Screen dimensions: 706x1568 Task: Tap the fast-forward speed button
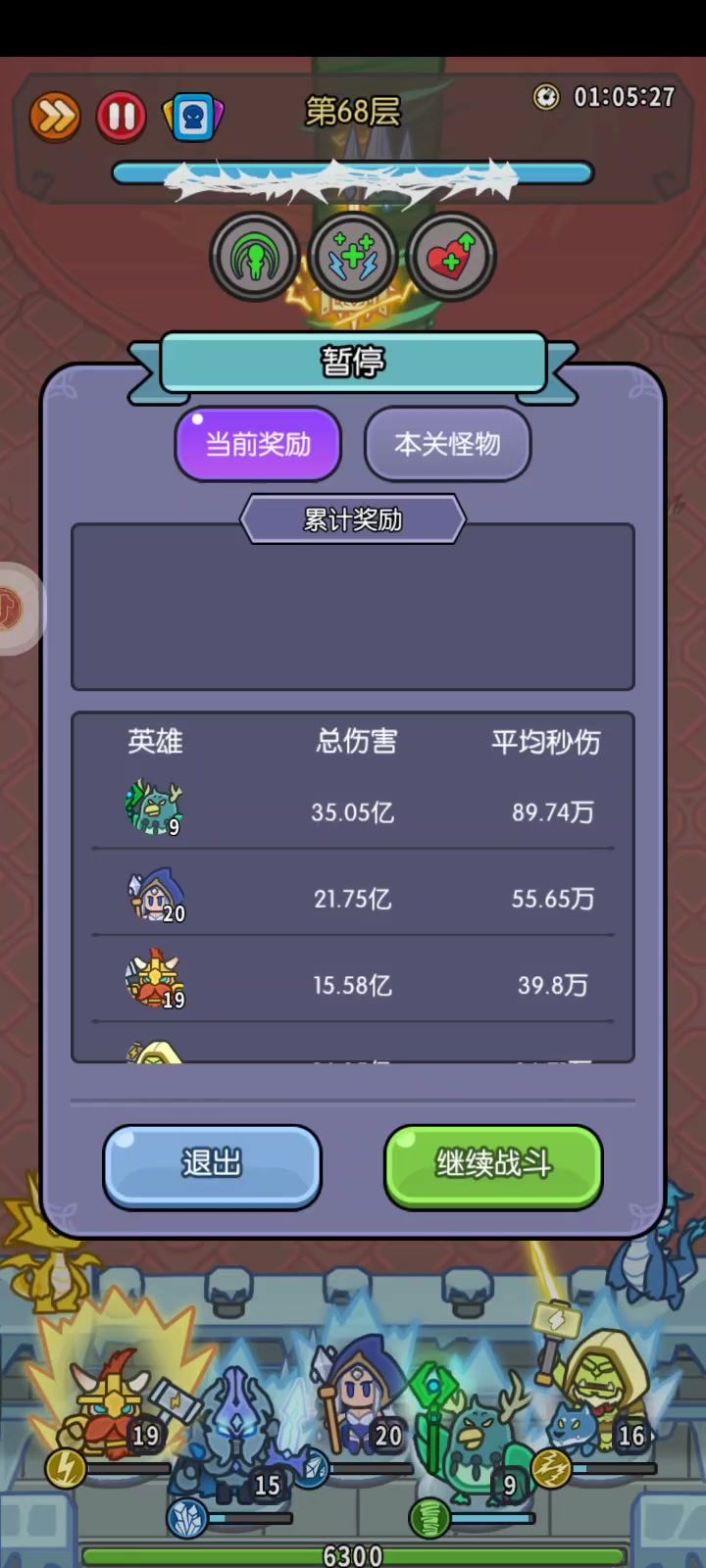55,118
